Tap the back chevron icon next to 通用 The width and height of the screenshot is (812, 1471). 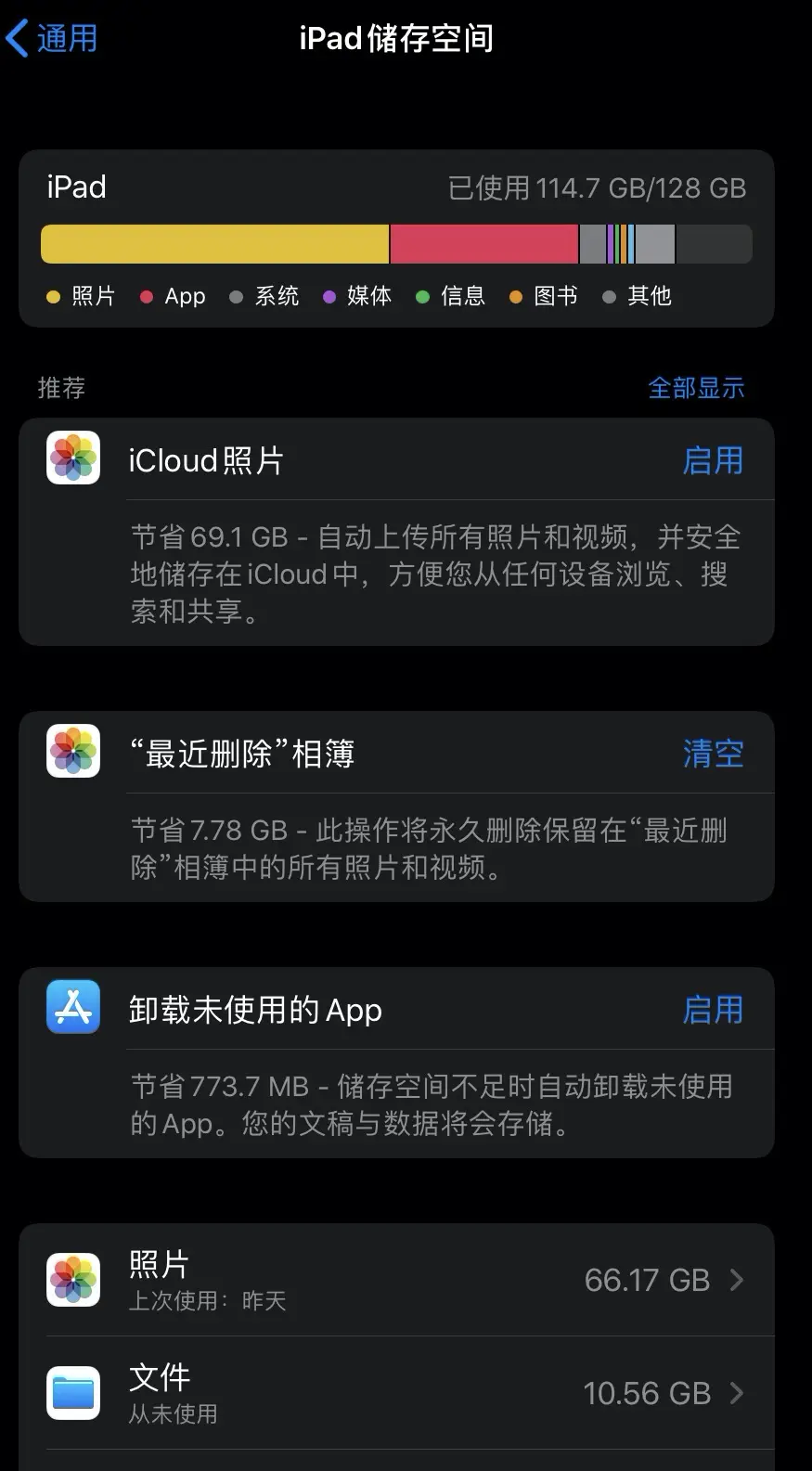pos(19,36)
